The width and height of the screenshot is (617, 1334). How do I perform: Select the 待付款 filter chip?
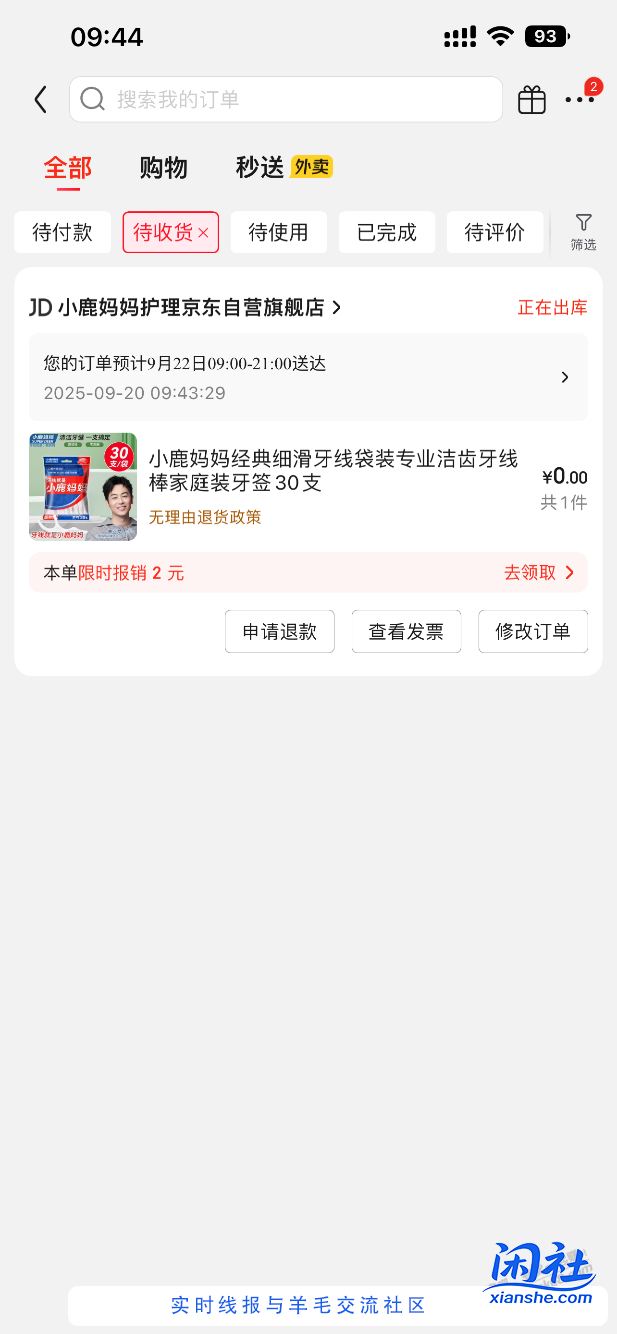click(x=62, y=232)
